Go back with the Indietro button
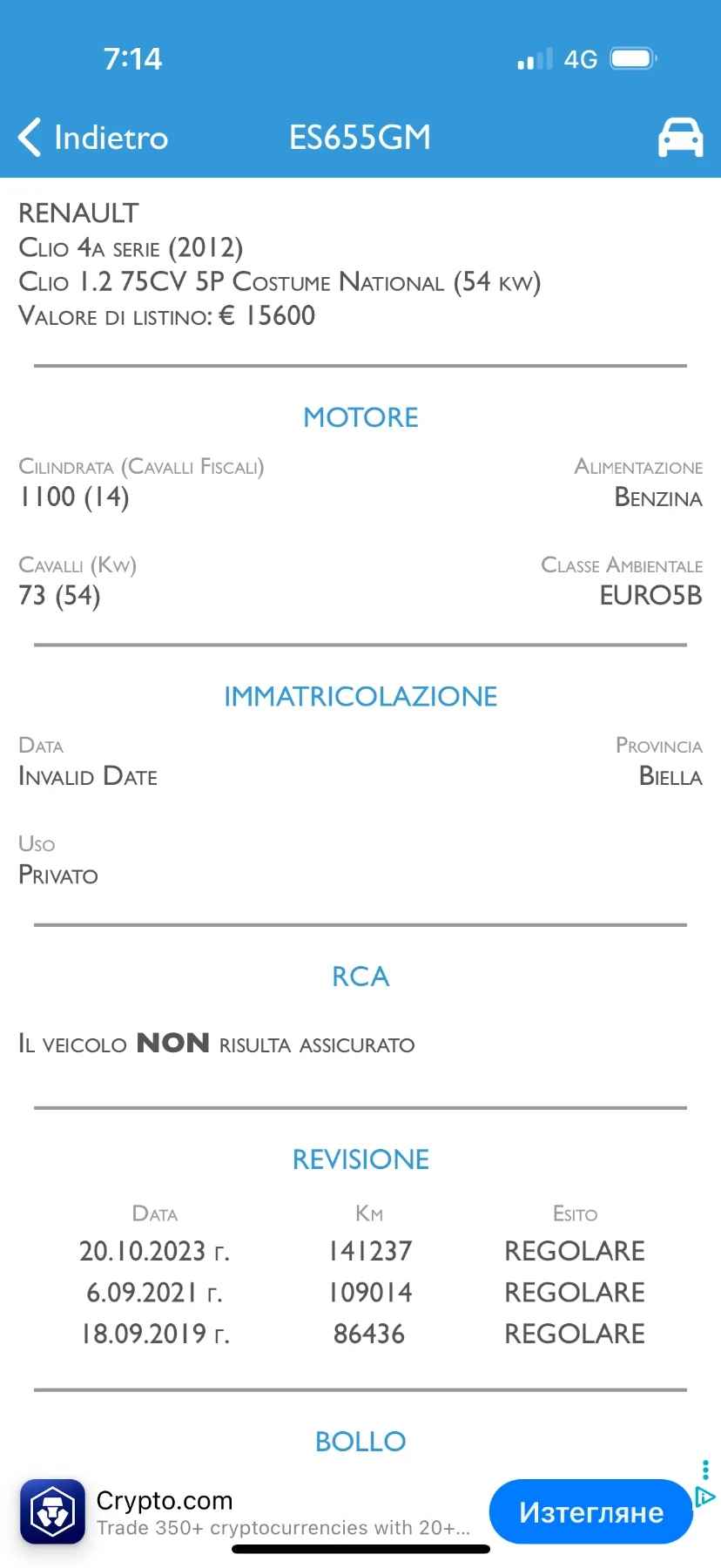Screen dimensions: 721x1568 [94, 138]
